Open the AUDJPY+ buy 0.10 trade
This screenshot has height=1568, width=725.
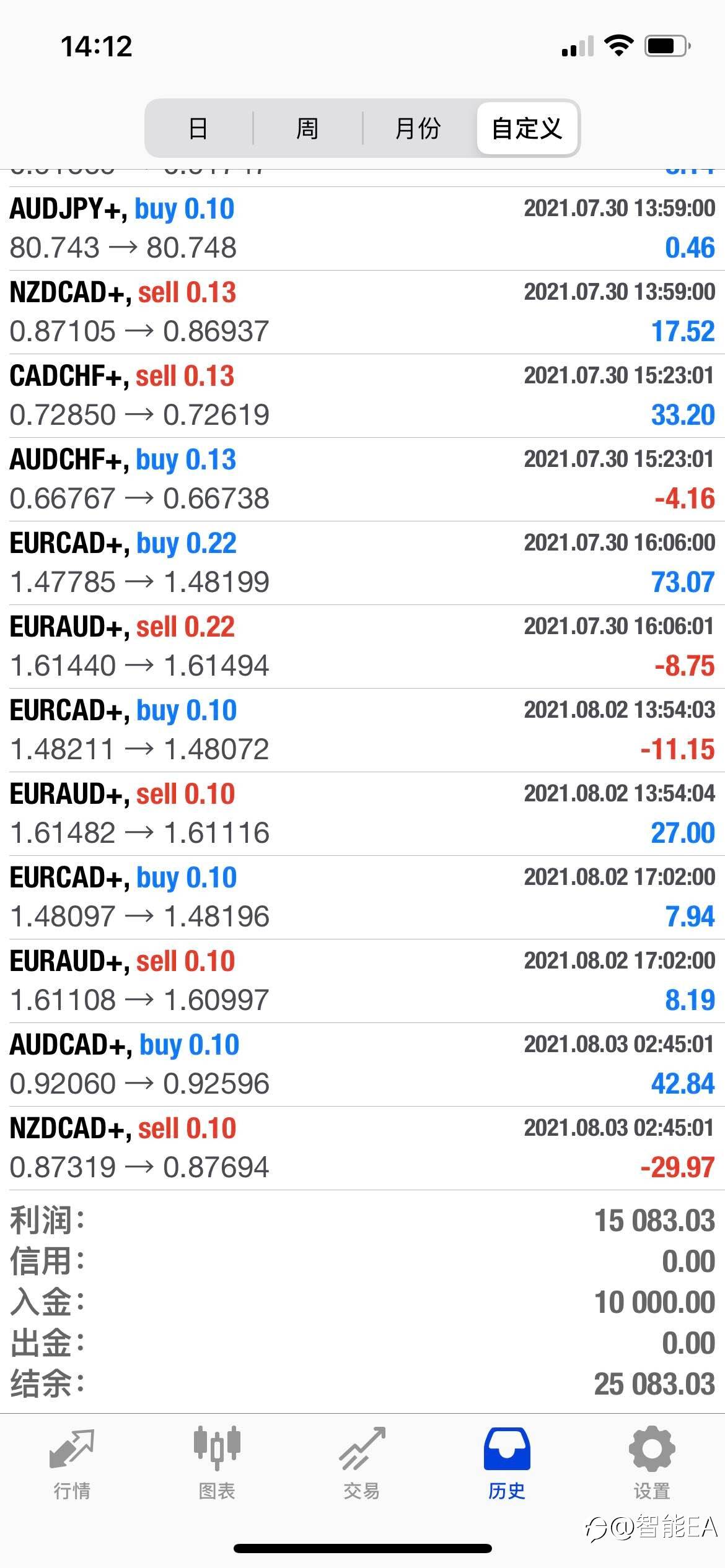(362, 229)
